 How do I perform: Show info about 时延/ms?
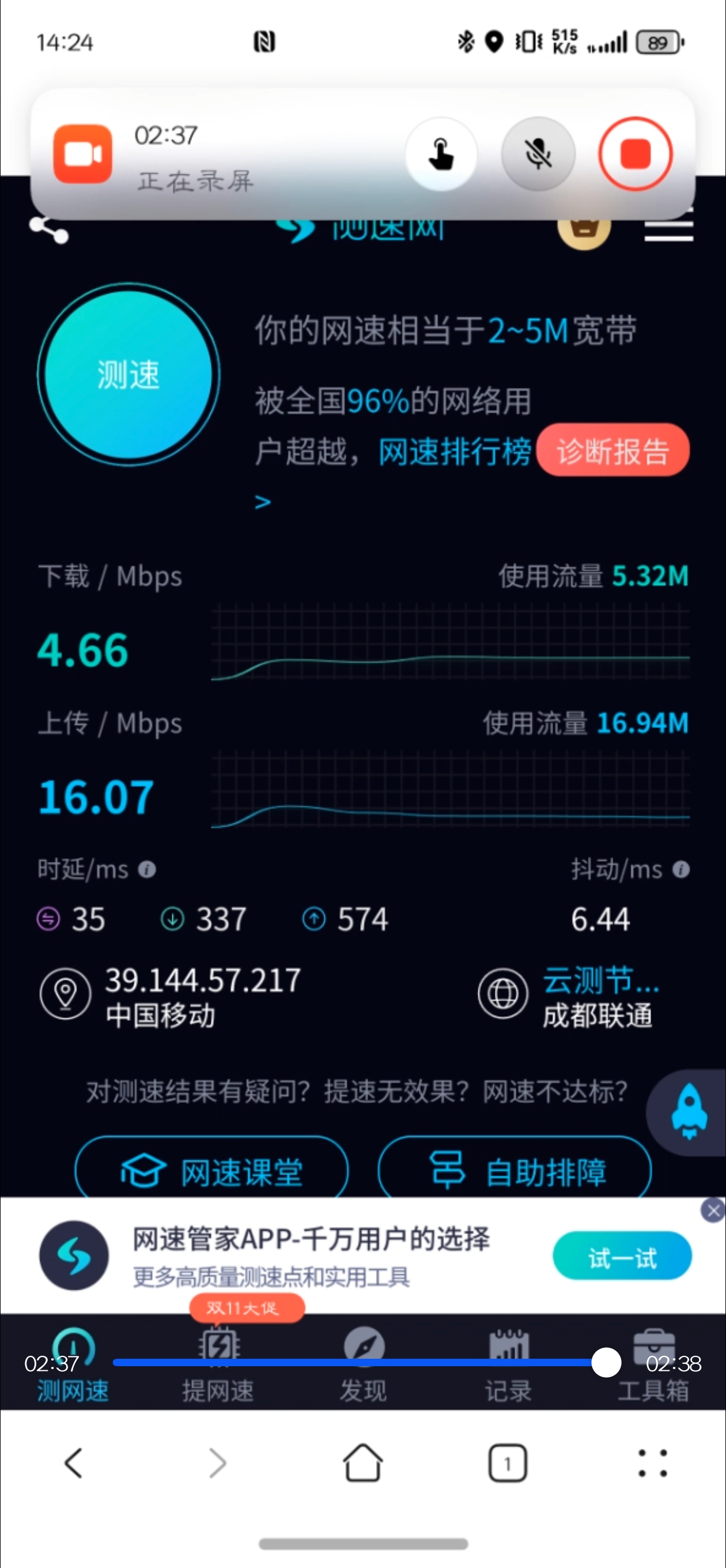tap(147, 869)
